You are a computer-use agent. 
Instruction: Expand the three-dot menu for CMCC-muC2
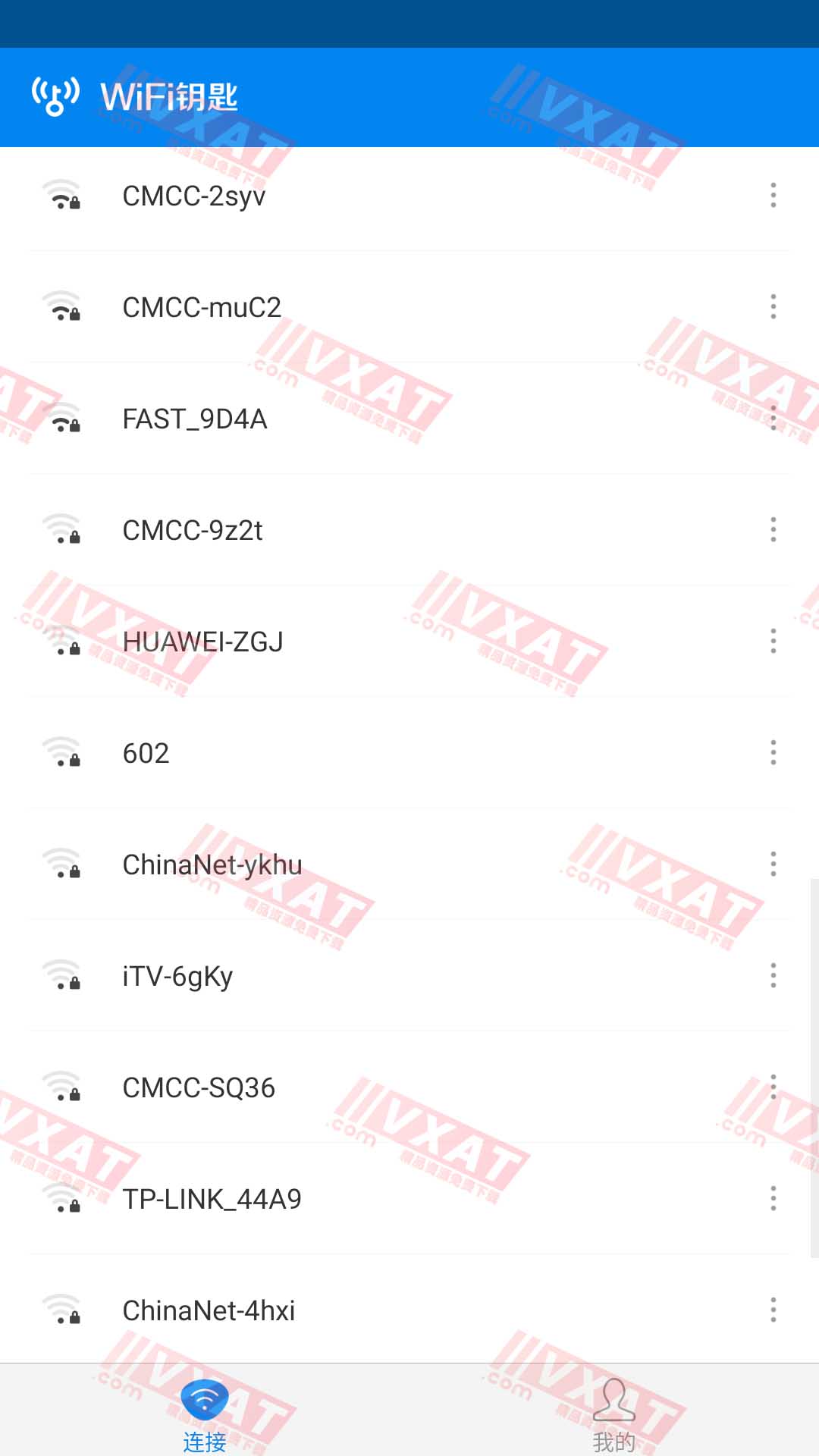772,307
